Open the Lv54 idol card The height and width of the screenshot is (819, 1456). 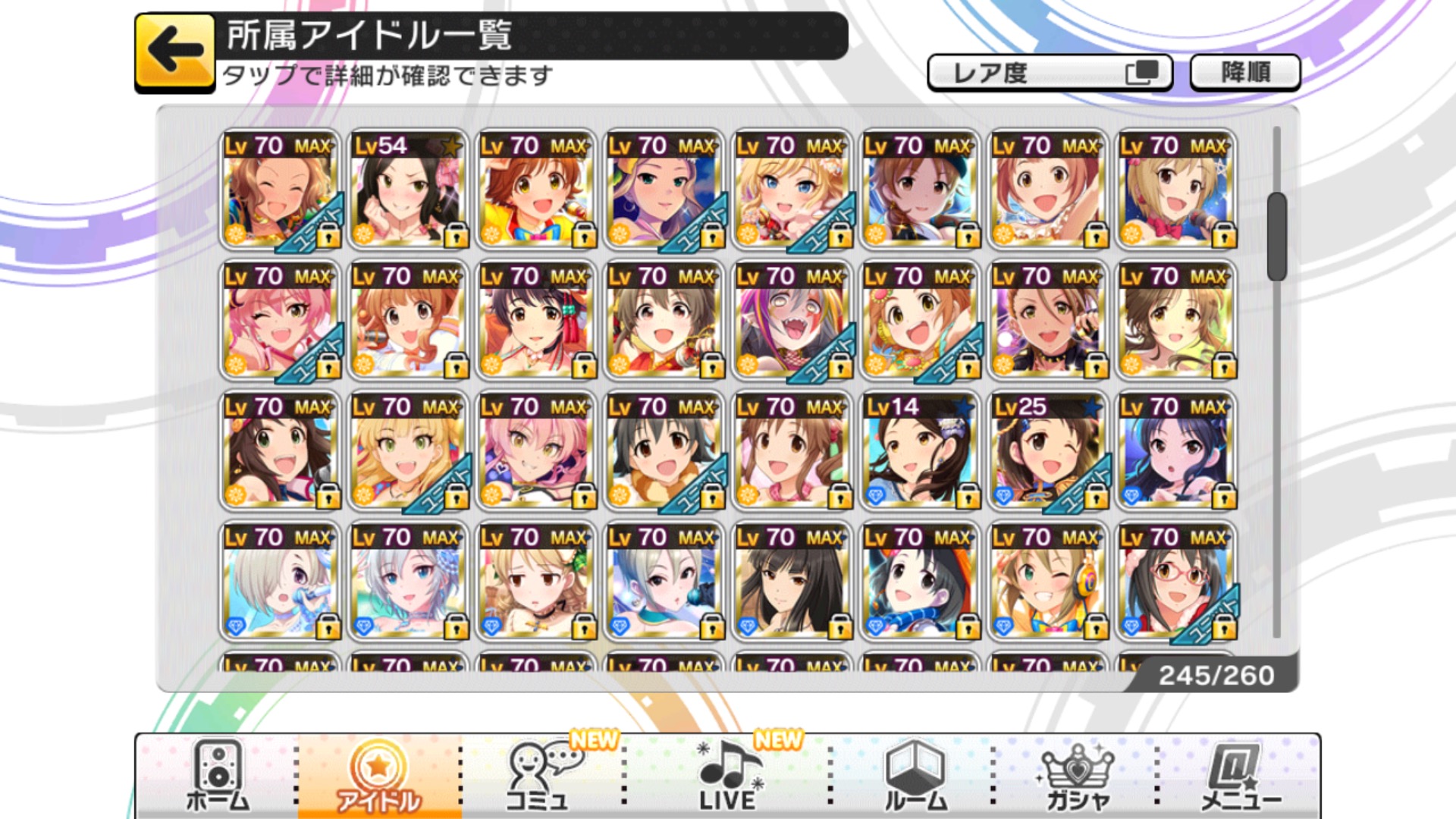(x=408, y=190)
